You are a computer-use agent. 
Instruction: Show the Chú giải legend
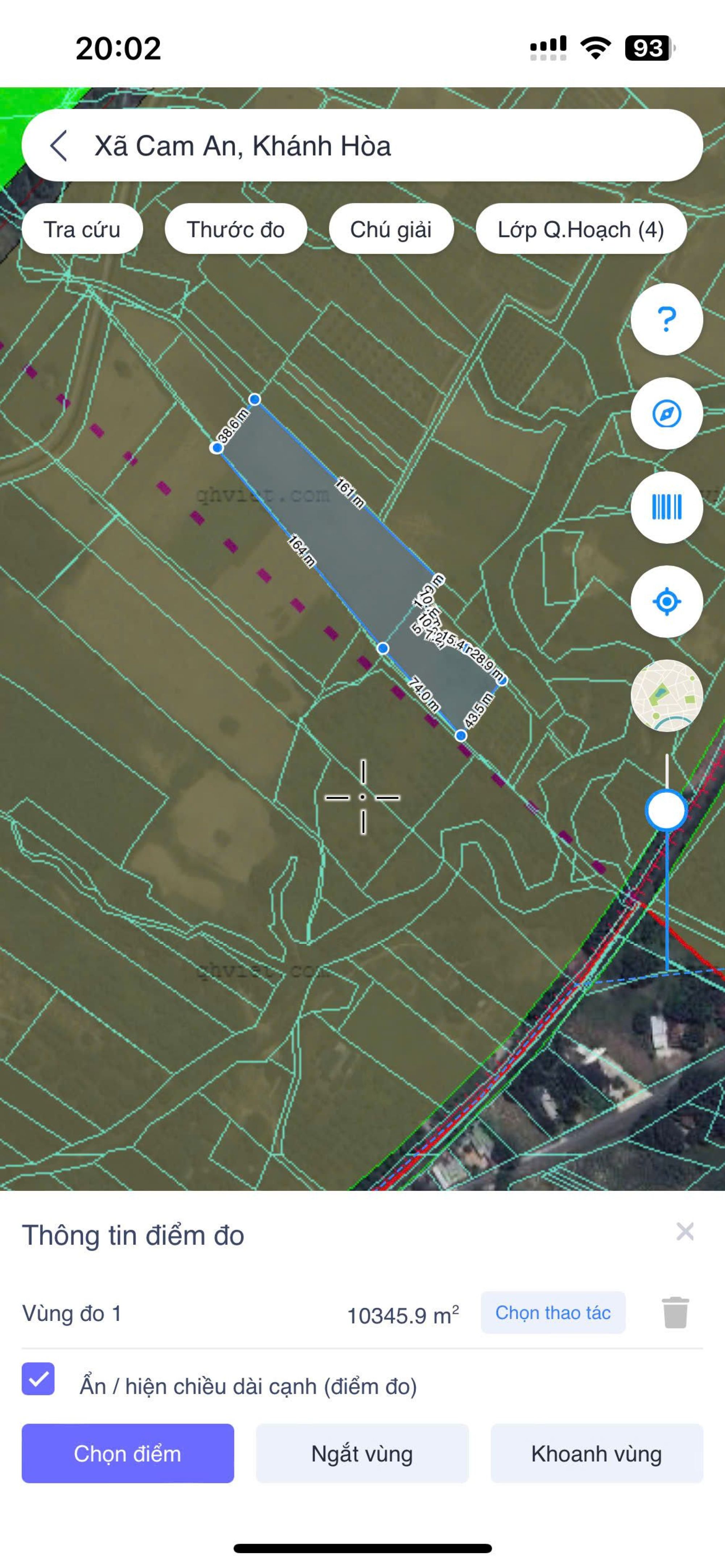pos(390,229)
